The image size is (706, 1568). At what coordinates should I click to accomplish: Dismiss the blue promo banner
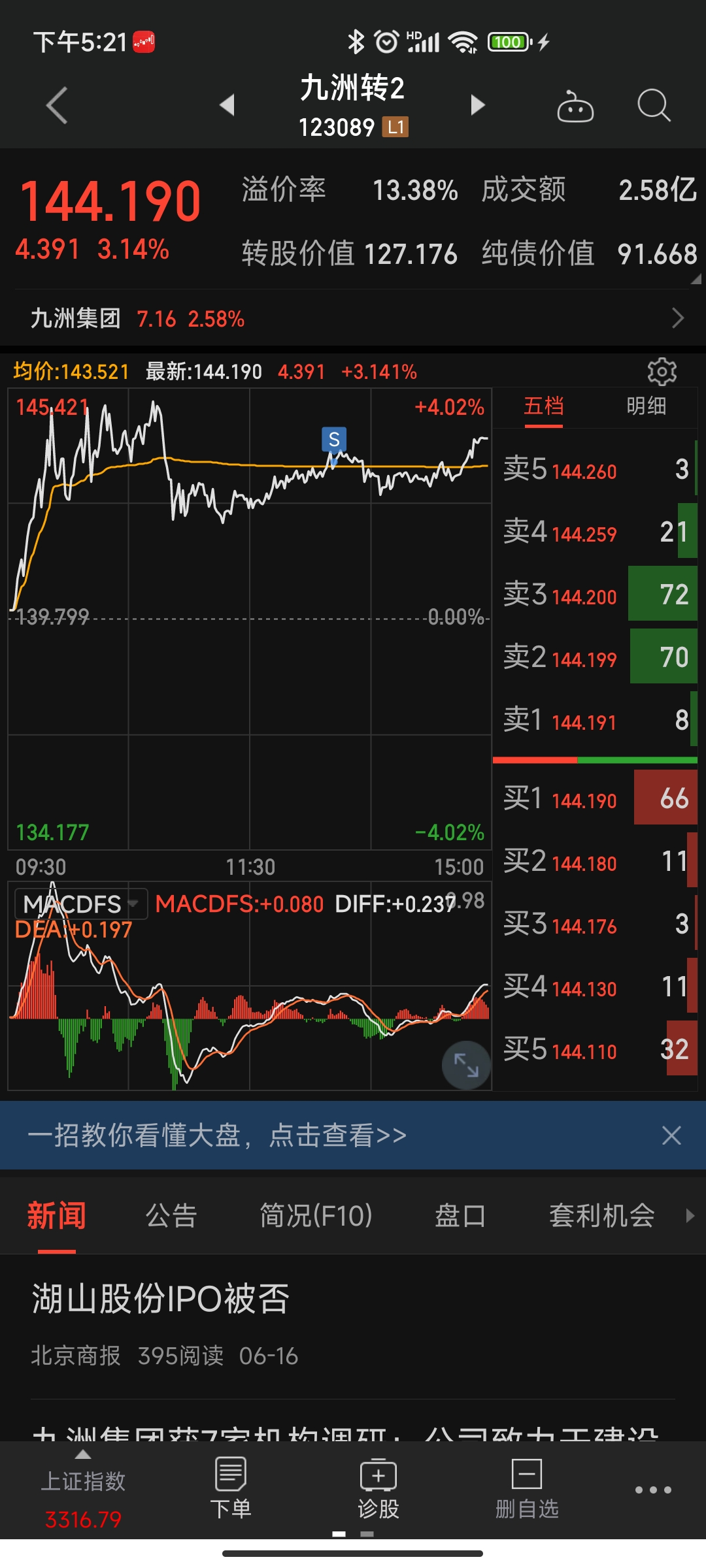[671, 1135]
